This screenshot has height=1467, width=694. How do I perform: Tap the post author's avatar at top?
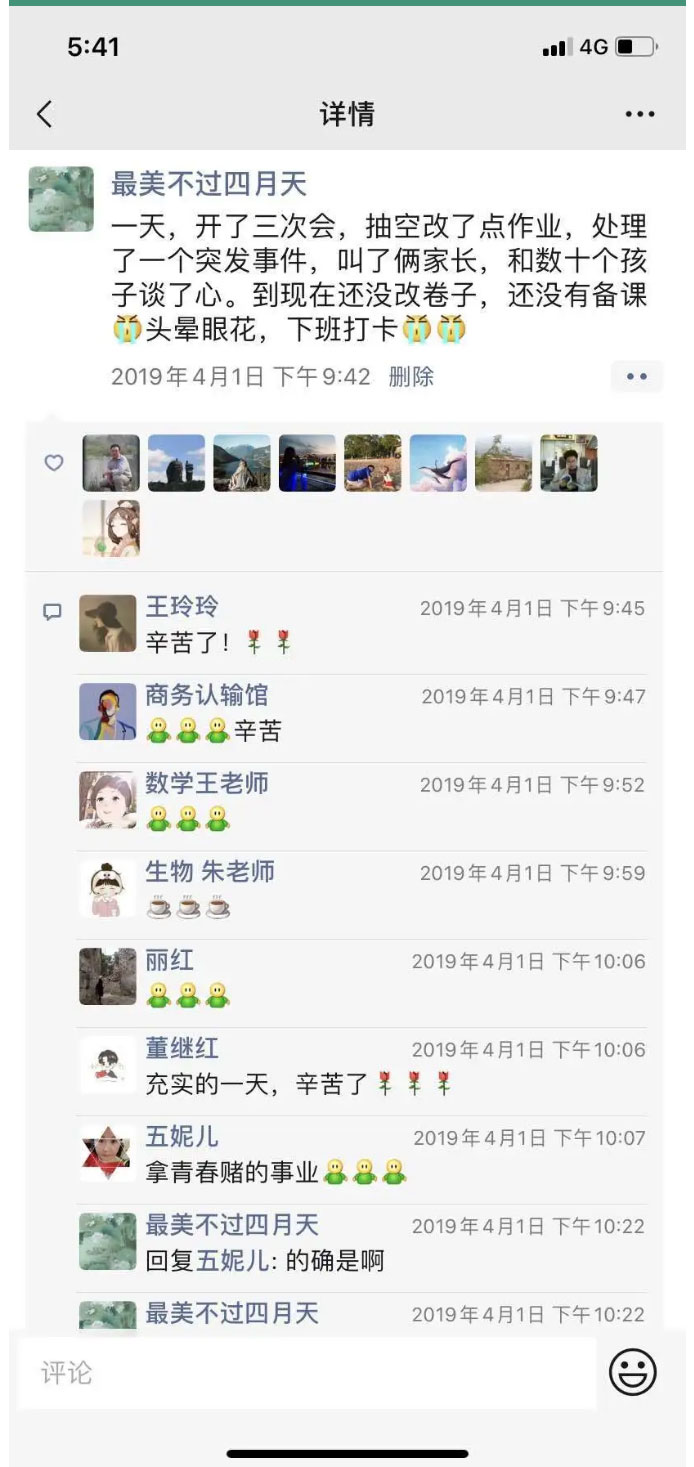[61, 199]
